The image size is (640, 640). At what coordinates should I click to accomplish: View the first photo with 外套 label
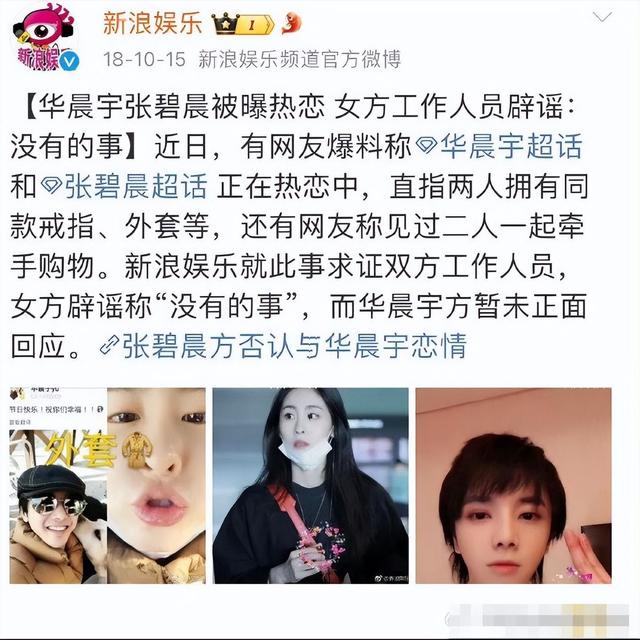tap(107, 486)
